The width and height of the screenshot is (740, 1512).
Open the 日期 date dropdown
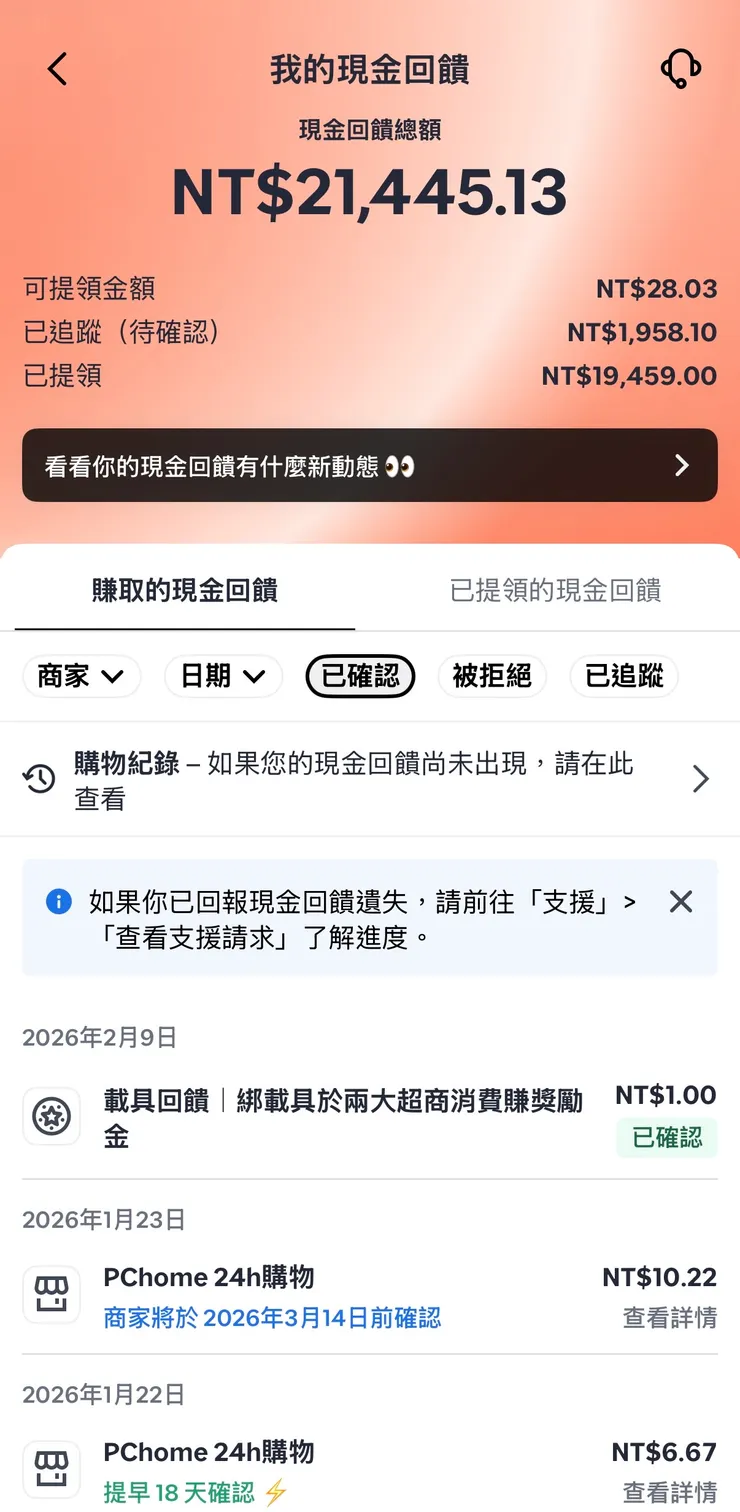pyautogui.click(x=223, y=676)
